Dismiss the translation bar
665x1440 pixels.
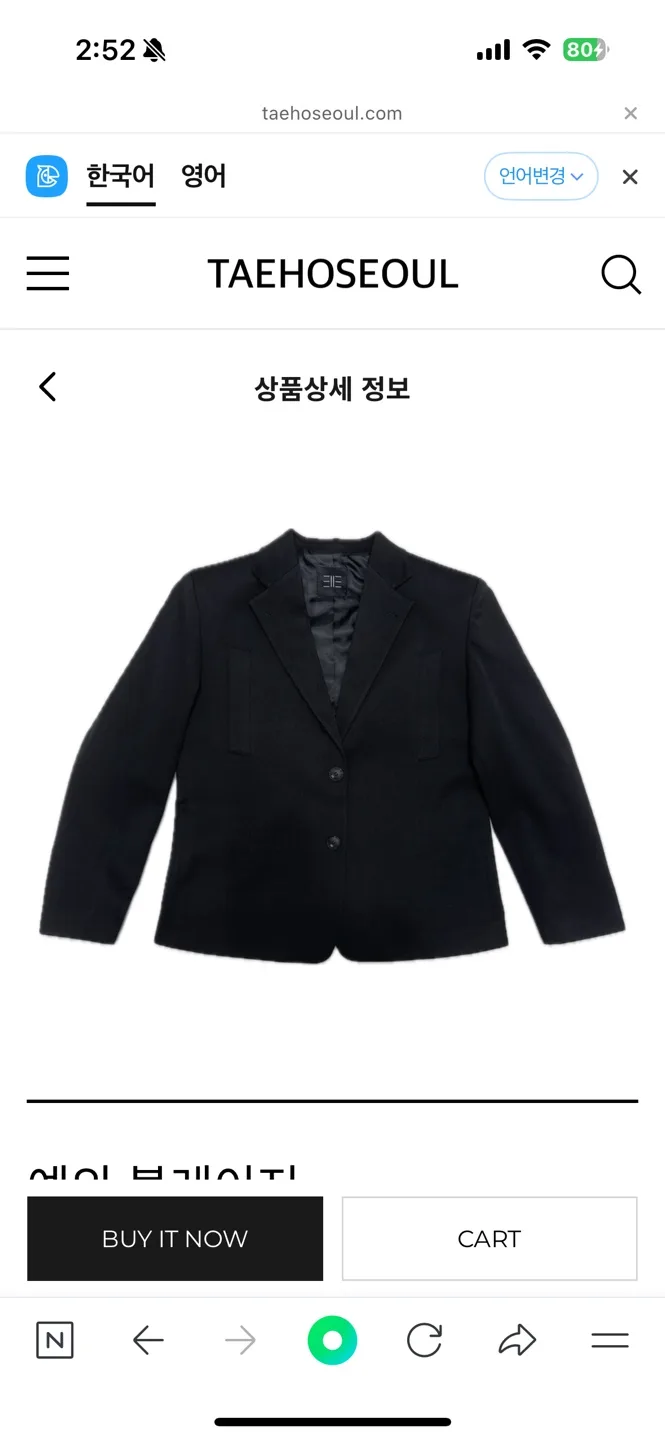(x=630, y=177)
